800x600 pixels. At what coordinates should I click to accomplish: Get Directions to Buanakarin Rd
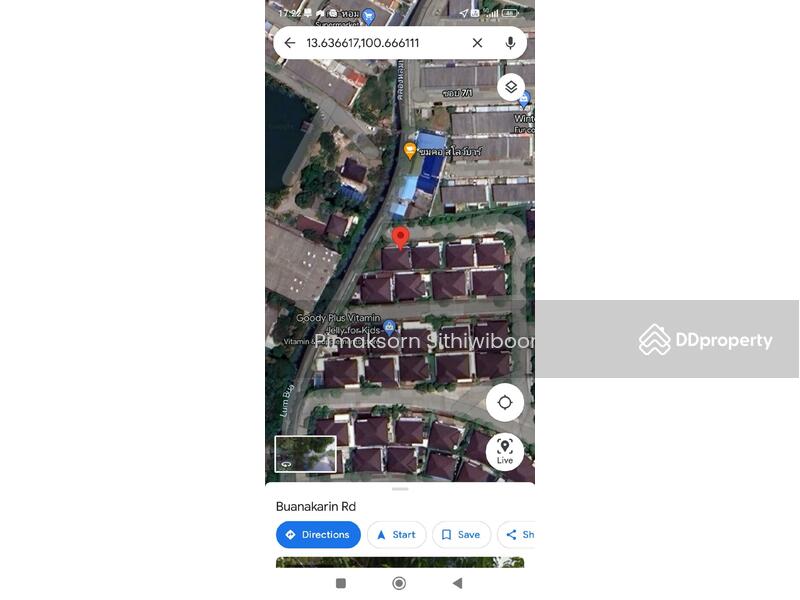pyautogui.click(x=318, y=535)
